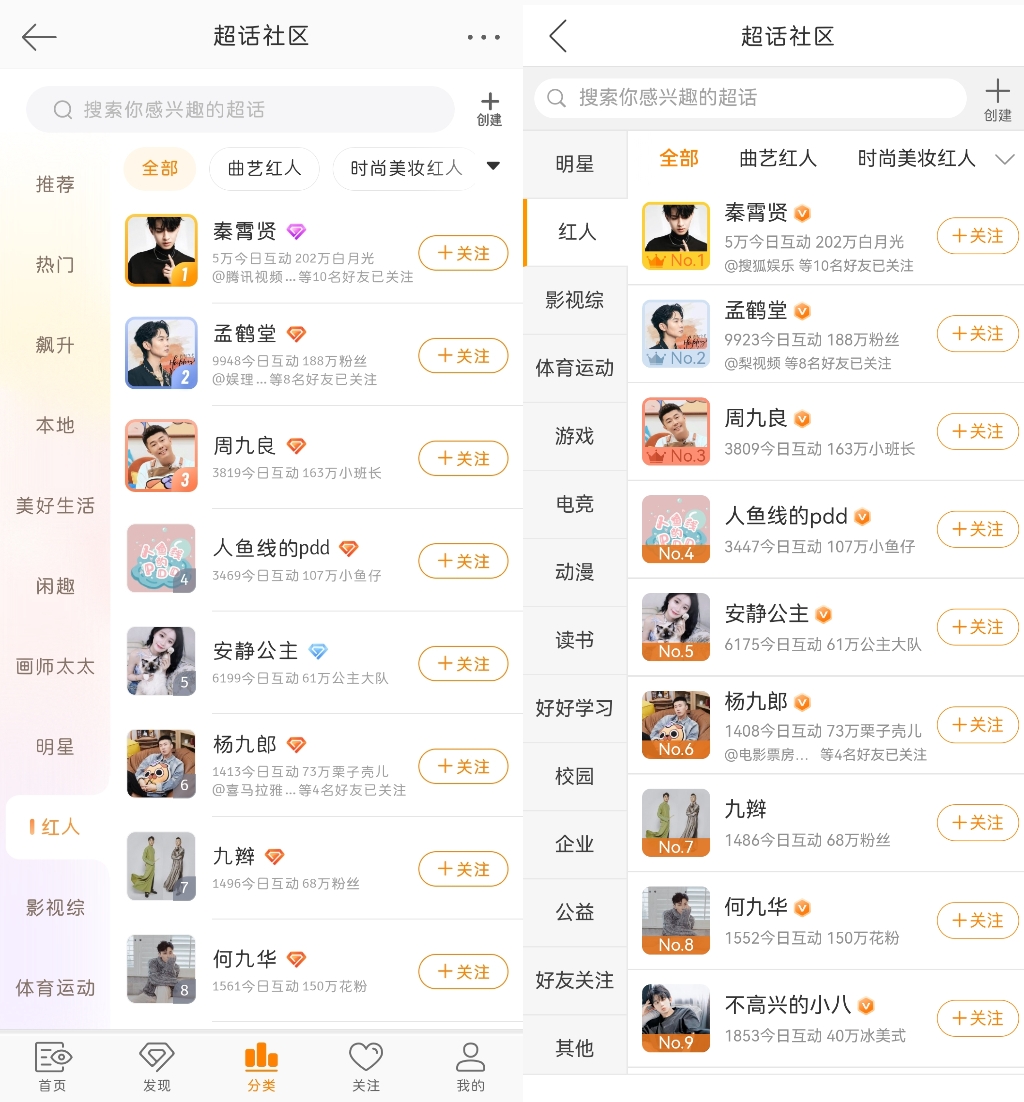Switch to the 动漫 side category
Screen dimensions: 1024x1102
575,572
